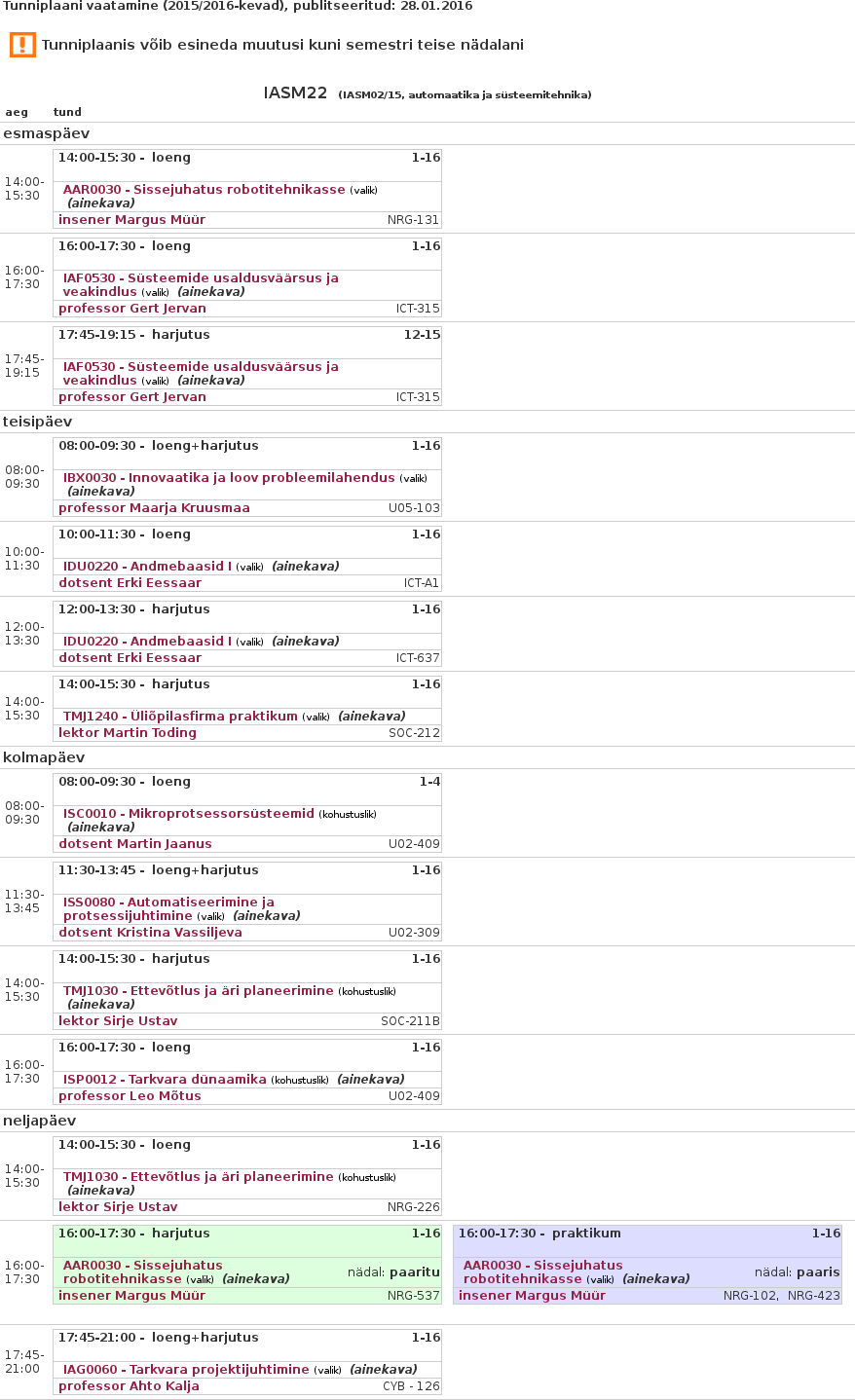View professor Leo Mõtus's page
This screenshot has height=1400, width=855.
130,1095
